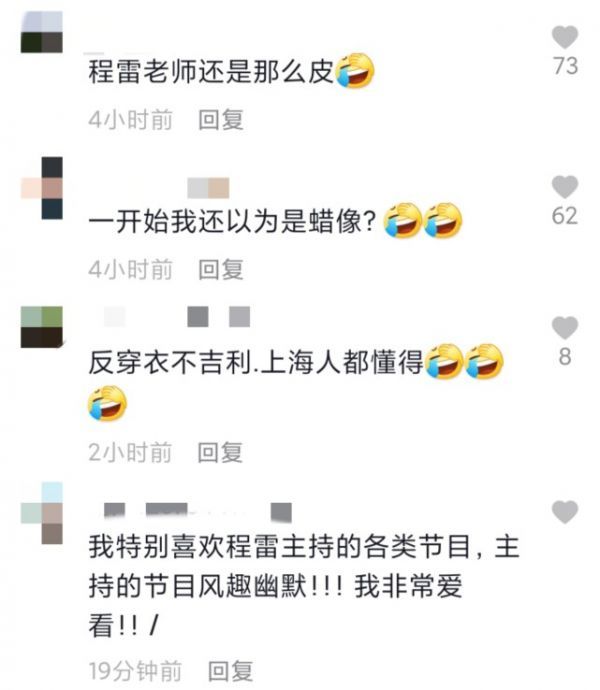Open avatar of the '我特别喜欢程雷' commenter
The width and height of the screenshot is (600, 690).
point(42,513)
